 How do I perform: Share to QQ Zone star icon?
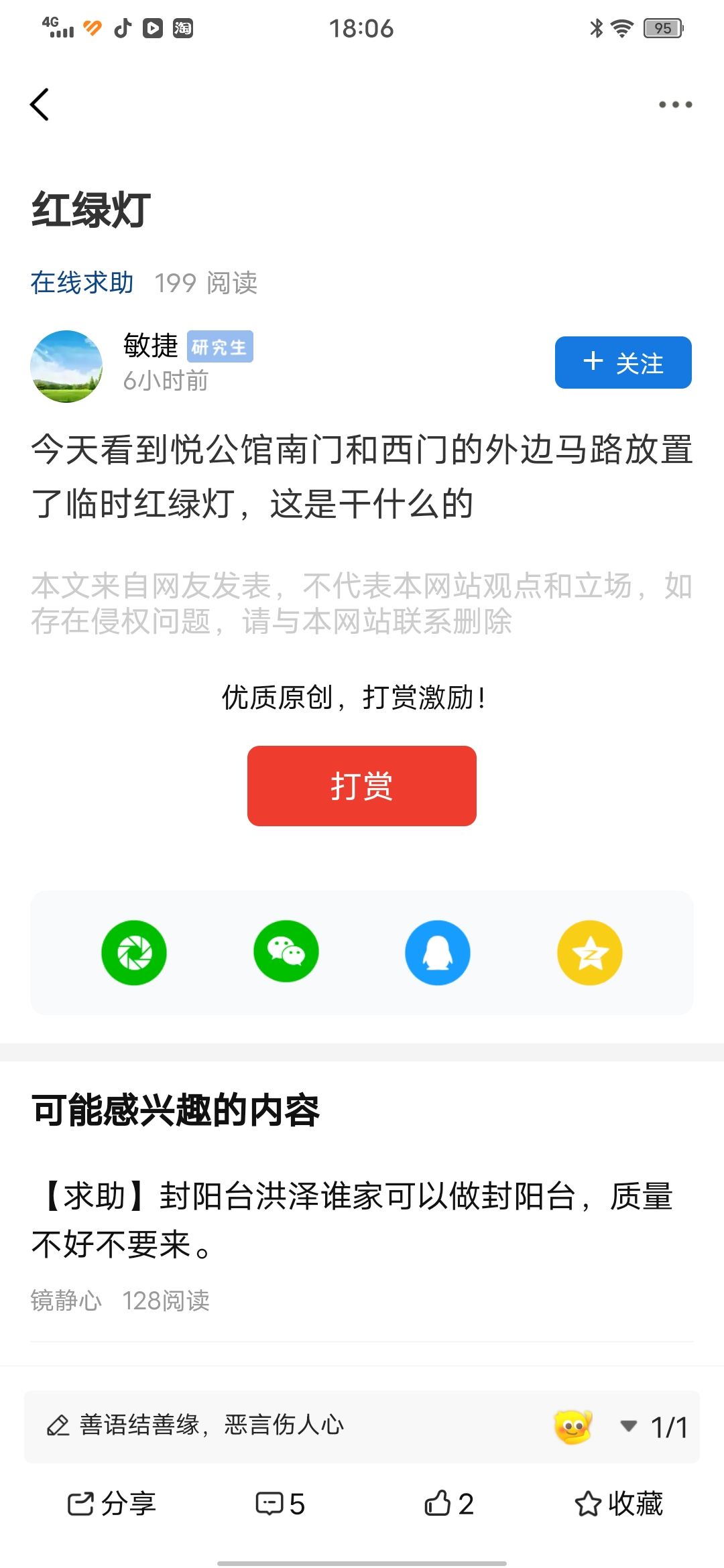pyautogui.click(x=590, y=952)
